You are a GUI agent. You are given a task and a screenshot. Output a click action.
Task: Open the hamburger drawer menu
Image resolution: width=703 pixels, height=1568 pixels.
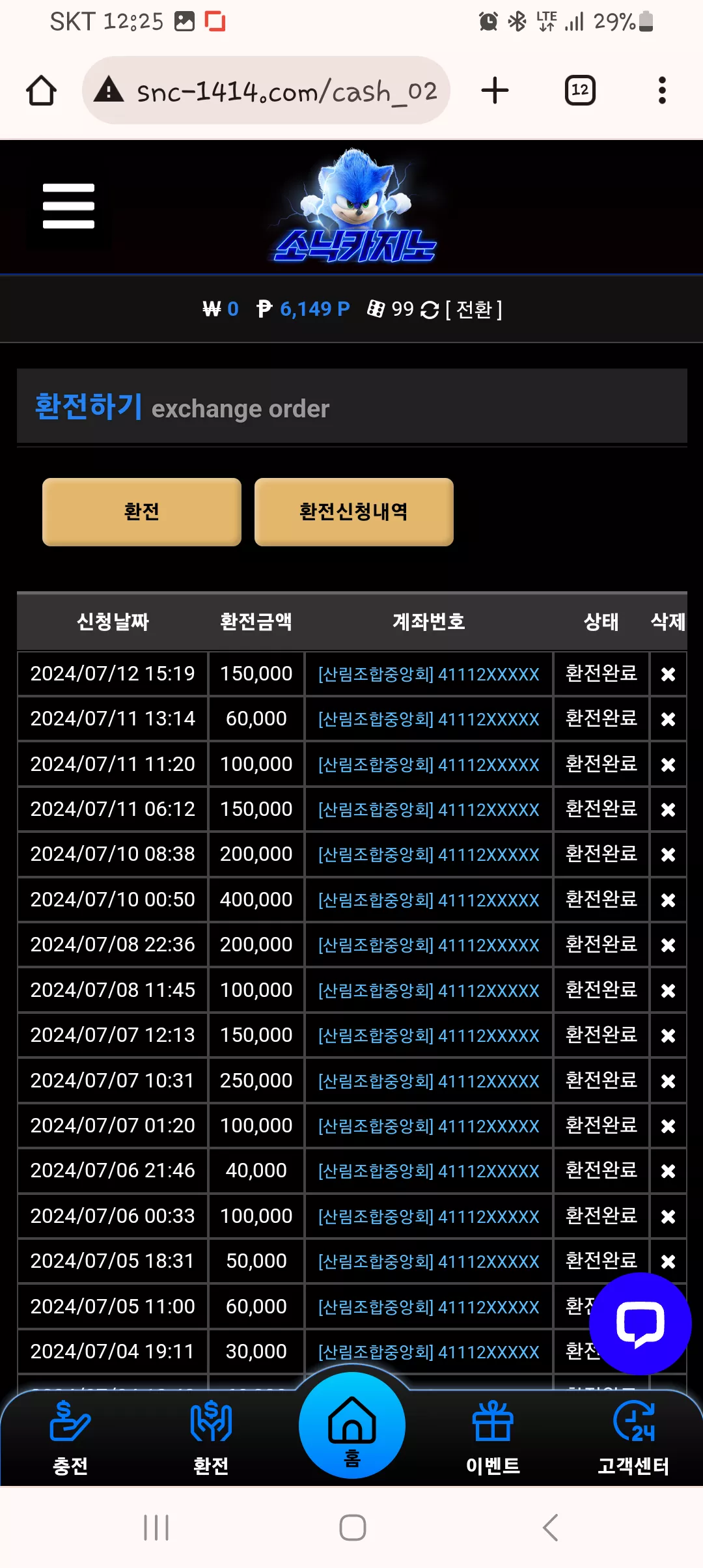tap(68, 206)
